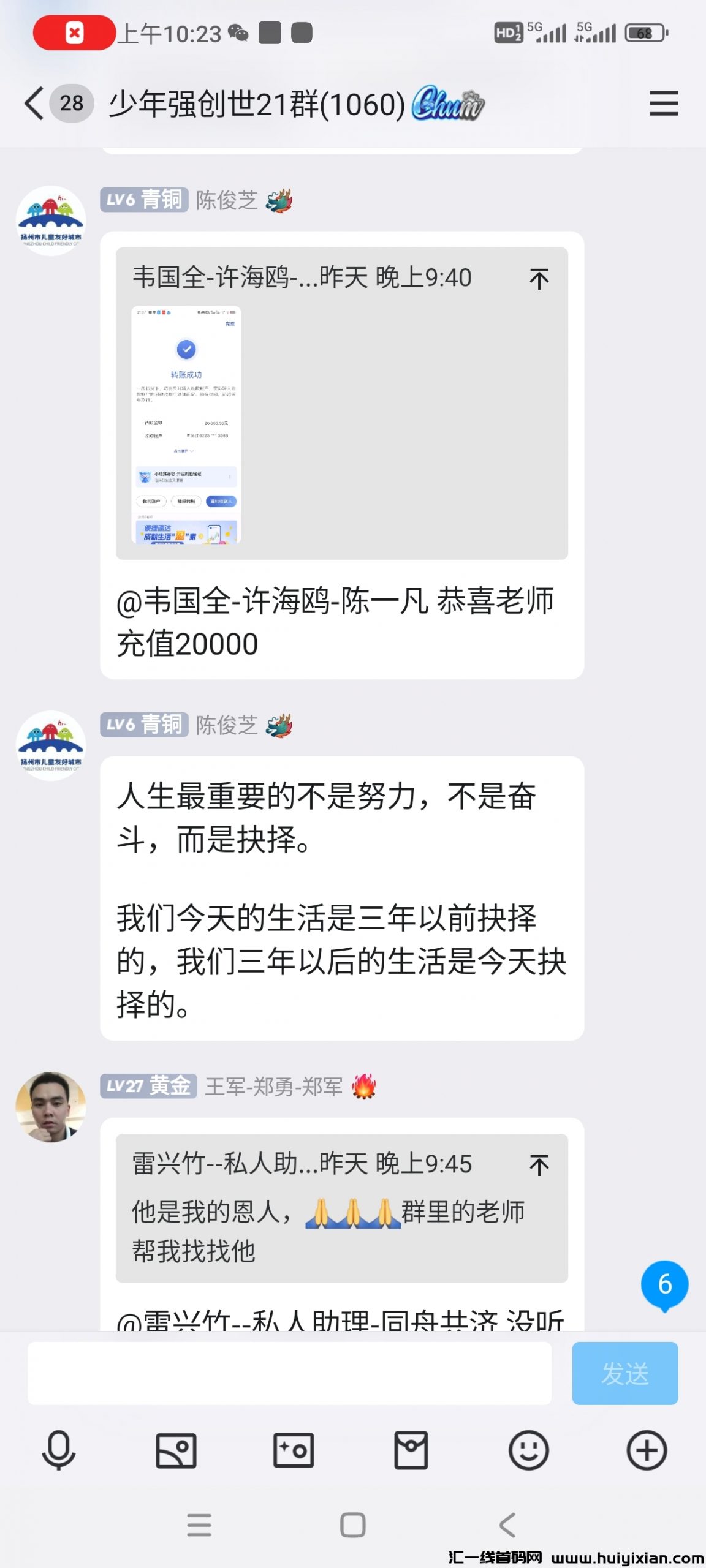Send a red packet envelope

(x=411, y=1450)
